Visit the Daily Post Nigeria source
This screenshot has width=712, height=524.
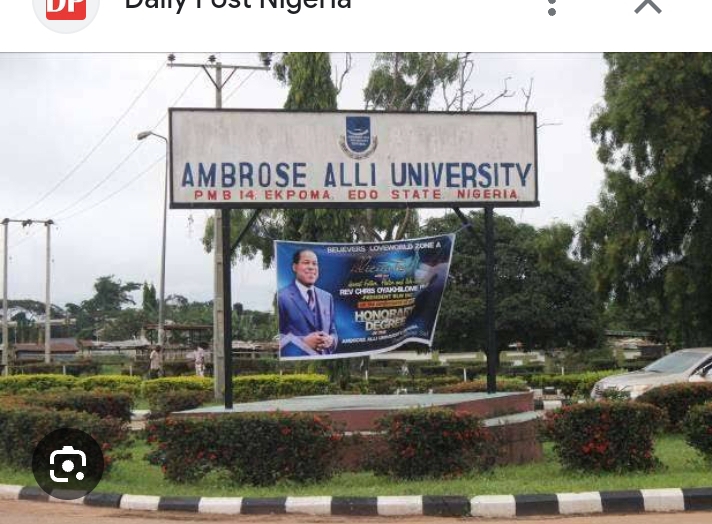click(x=237, y=6)
